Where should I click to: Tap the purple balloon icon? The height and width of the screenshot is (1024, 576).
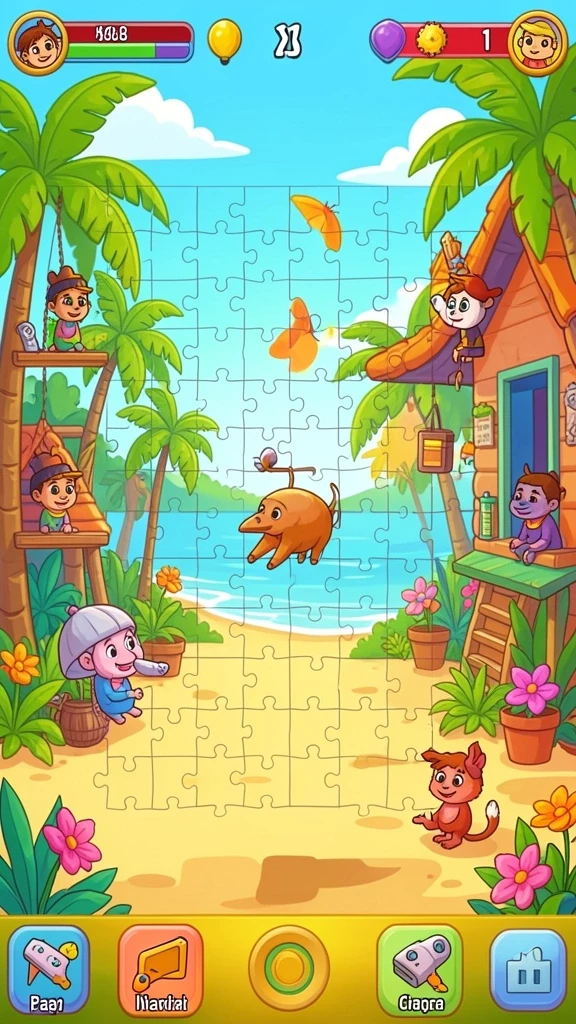pos(387,40)
